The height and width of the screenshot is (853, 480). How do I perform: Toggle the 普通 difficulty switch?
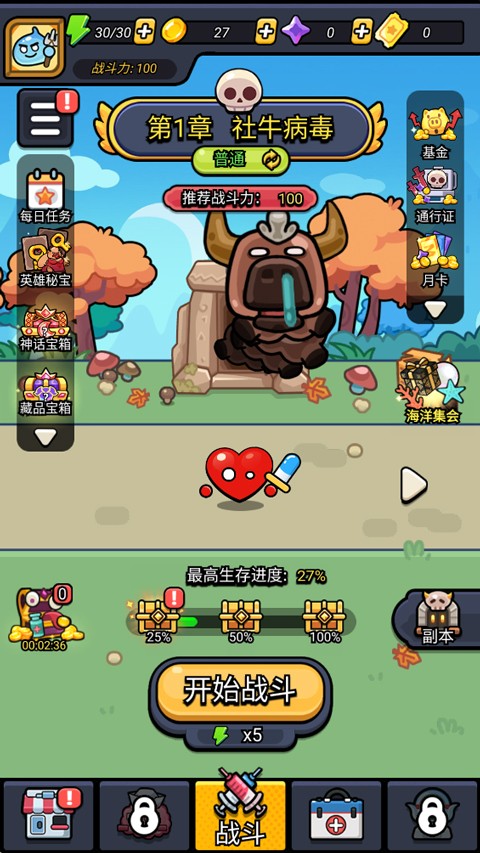click(x=240, y=160)
